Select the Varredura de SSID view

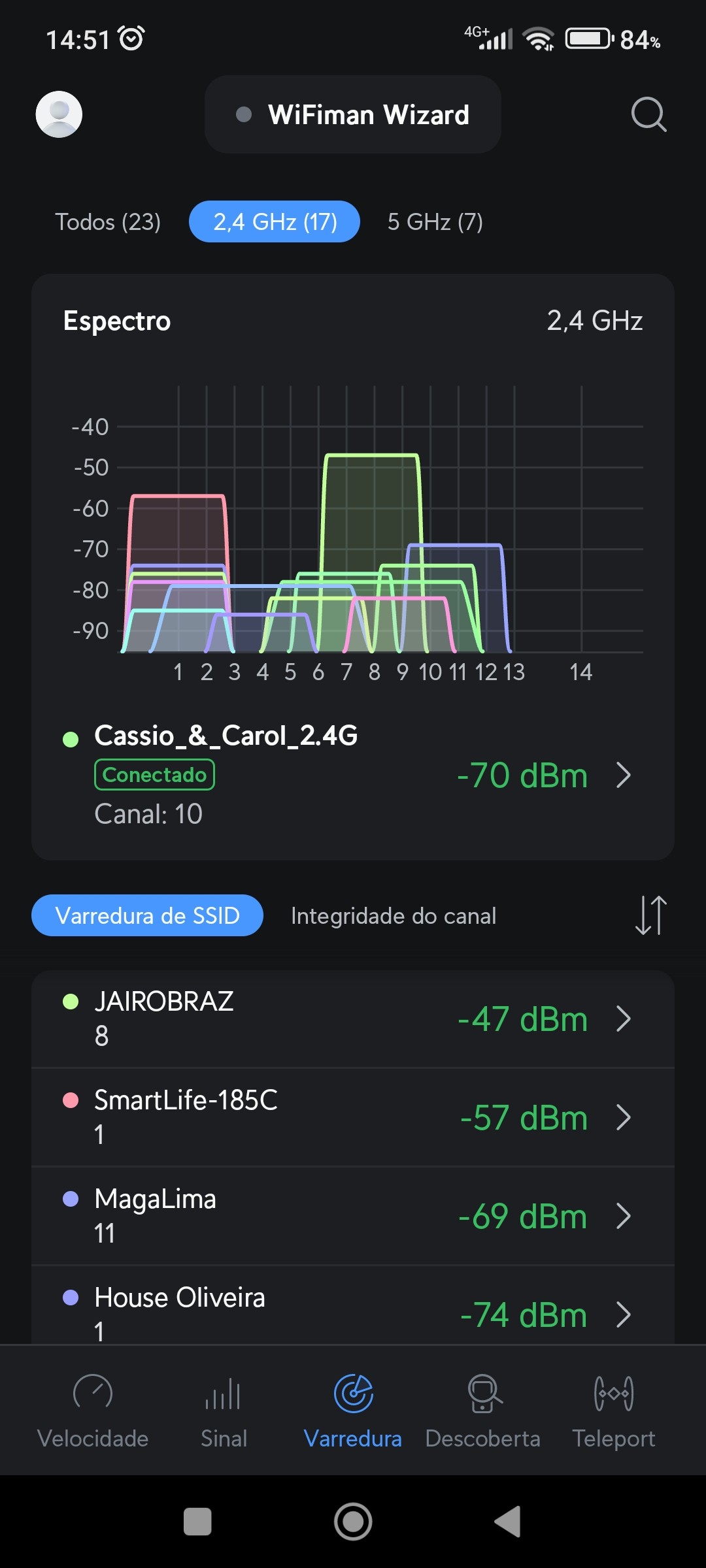click(x=148, y=915)
